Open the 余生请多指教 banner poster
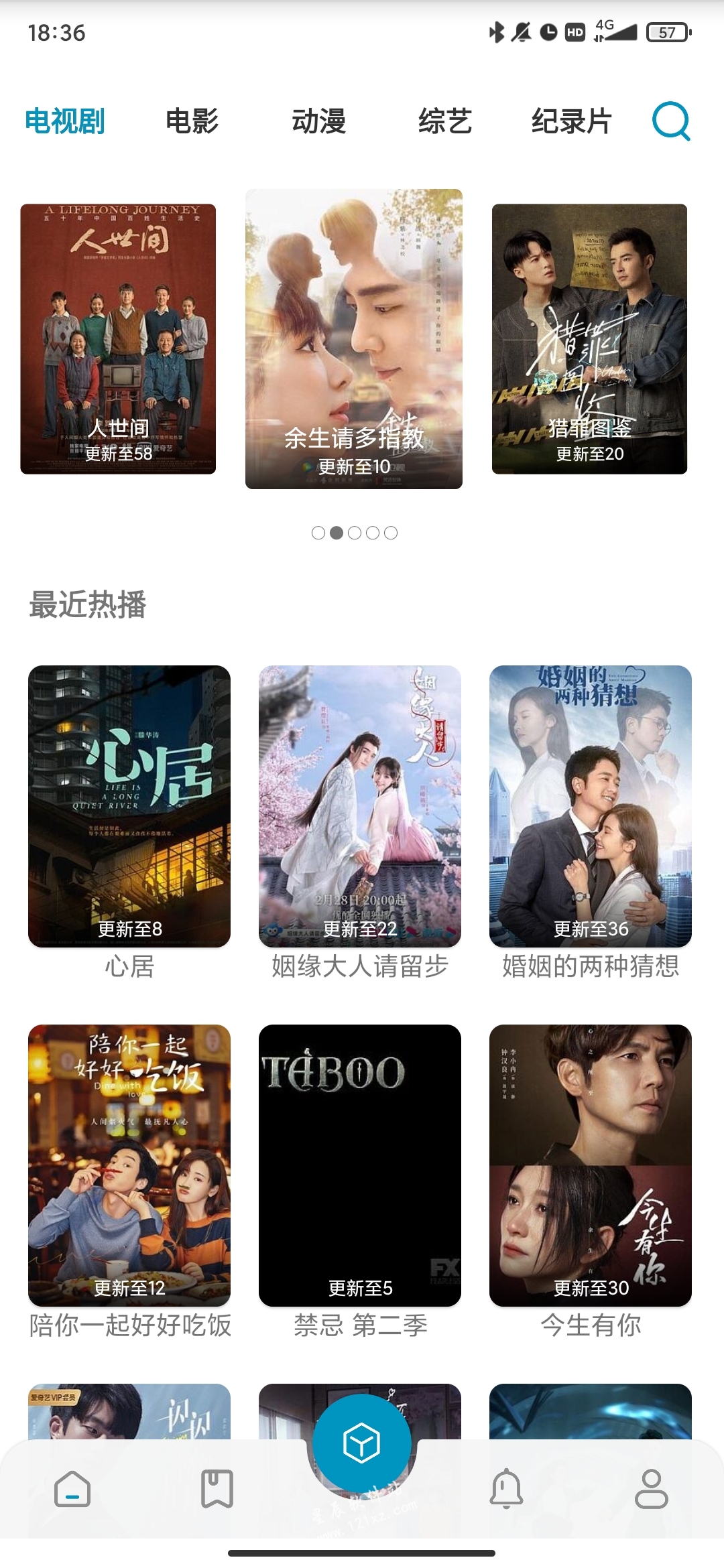724x1568 pixels. pyautogui.click(x=354, y=338)
